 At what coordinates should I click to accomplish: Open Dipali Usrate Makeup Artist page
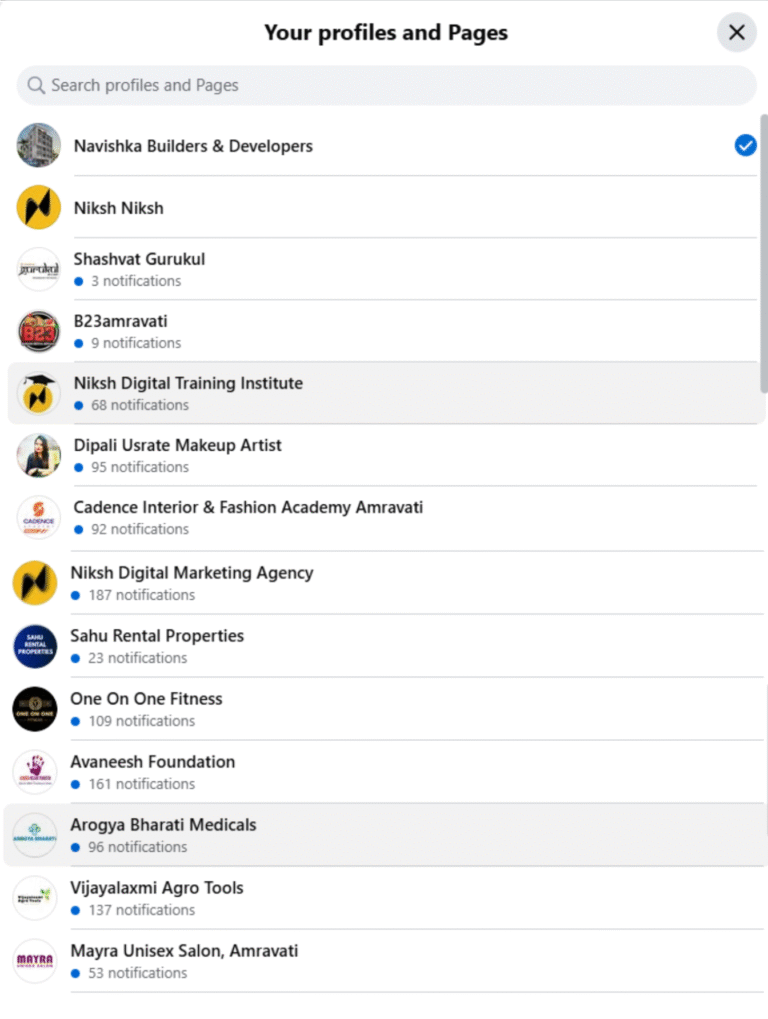[x=177, y=455]
